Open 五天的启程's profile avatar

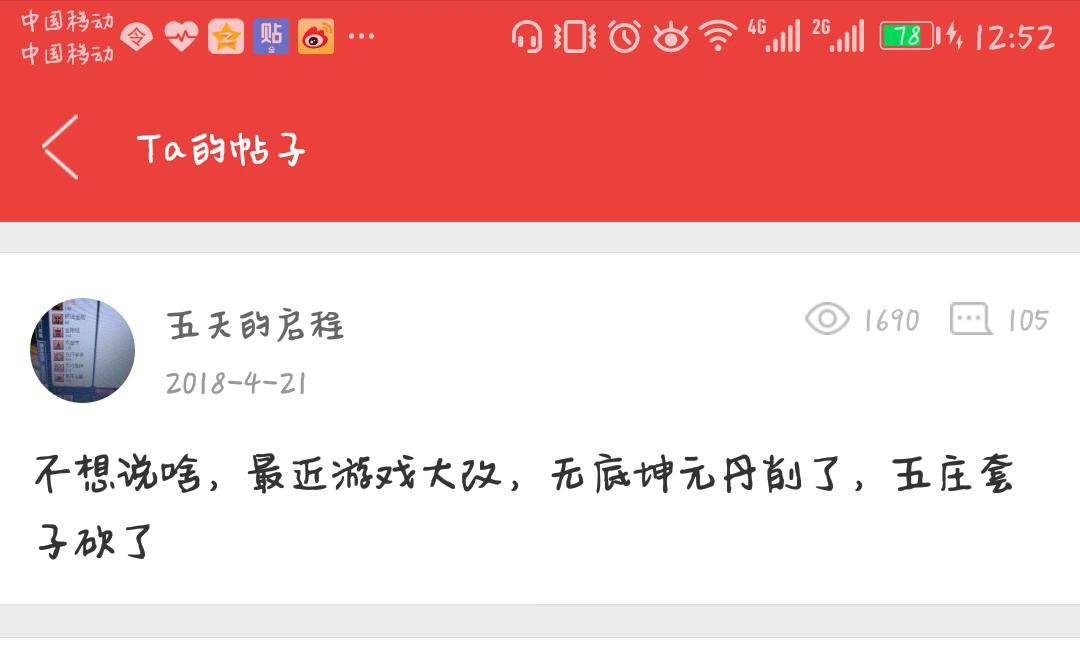(82, 350)
